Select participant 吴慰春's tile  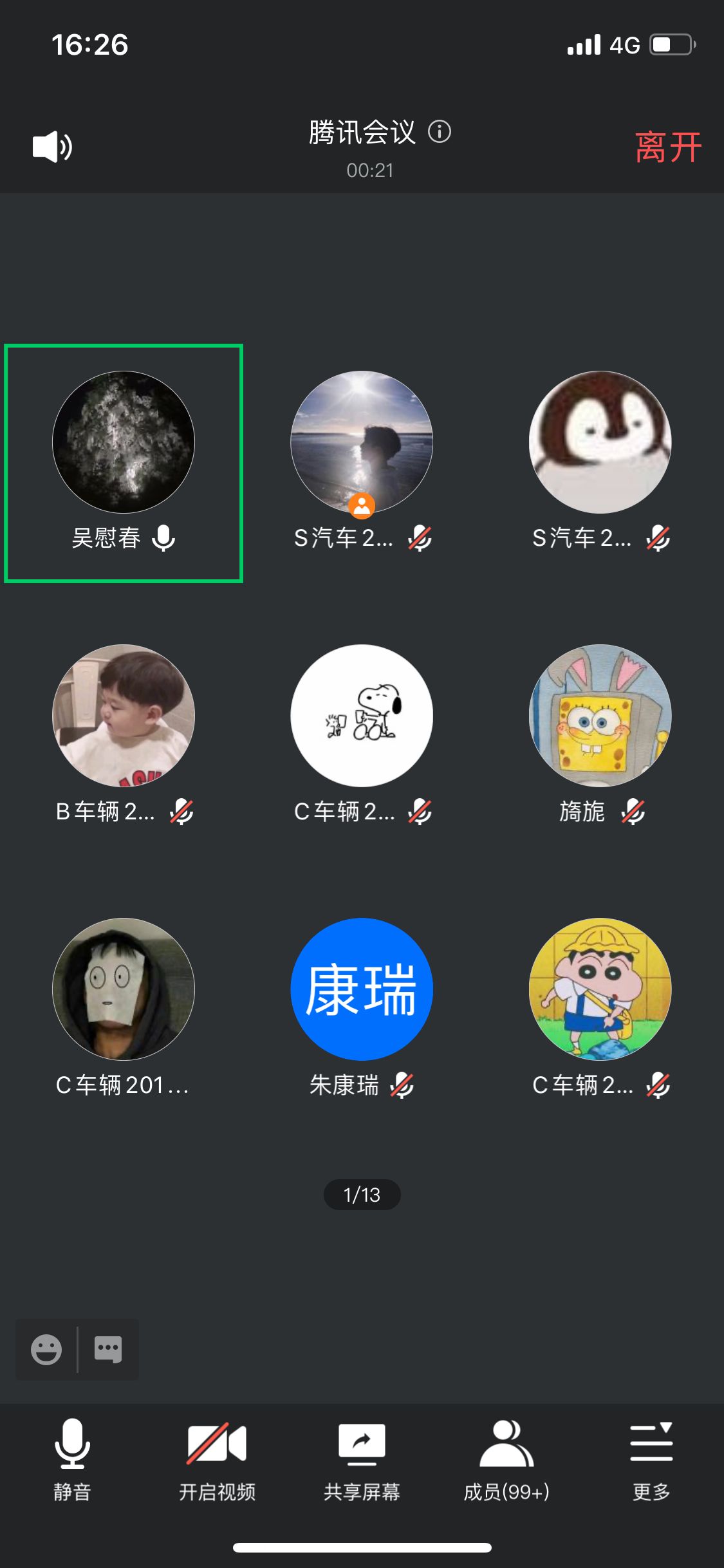click(124, 463)
